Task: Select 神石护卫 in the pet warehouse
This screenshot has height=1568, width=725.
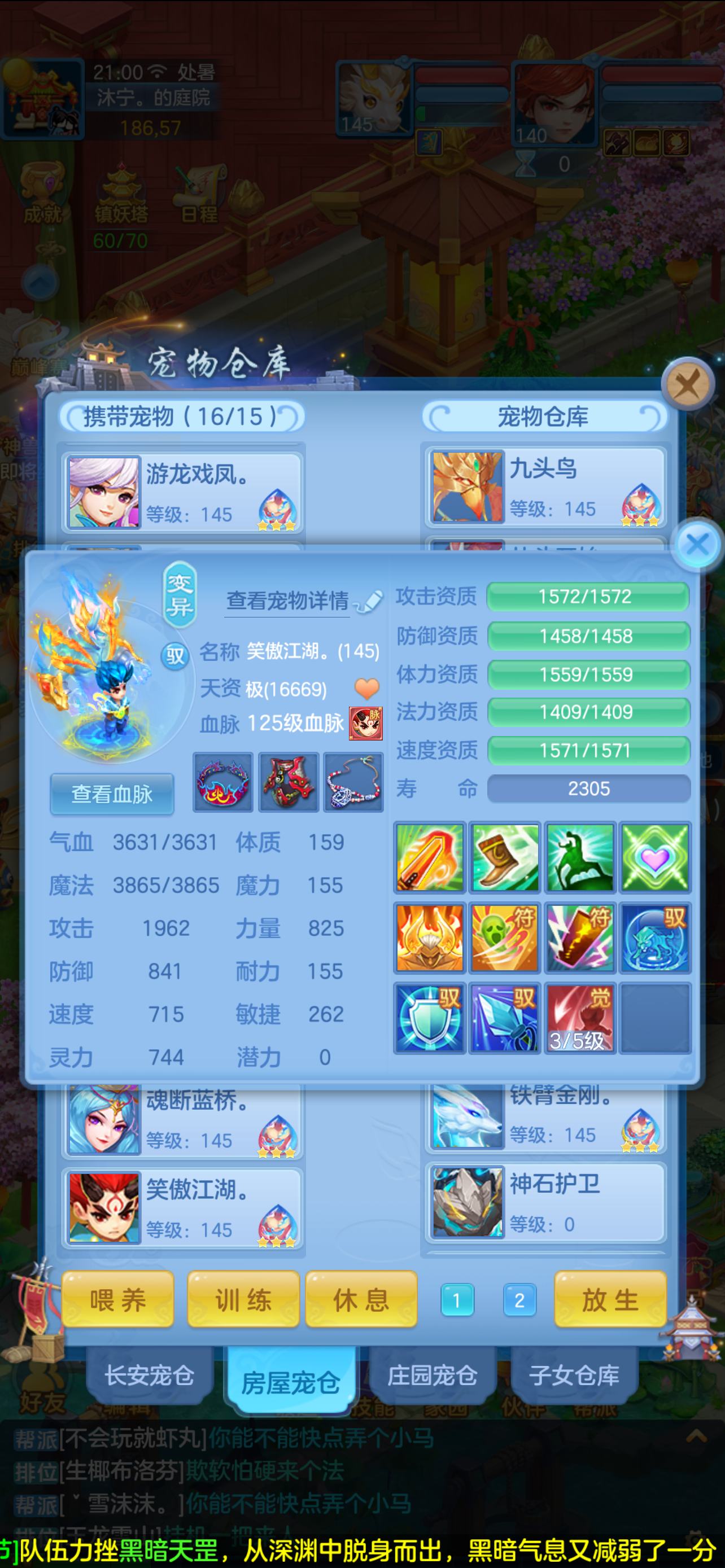Action: coord(545,1203)
